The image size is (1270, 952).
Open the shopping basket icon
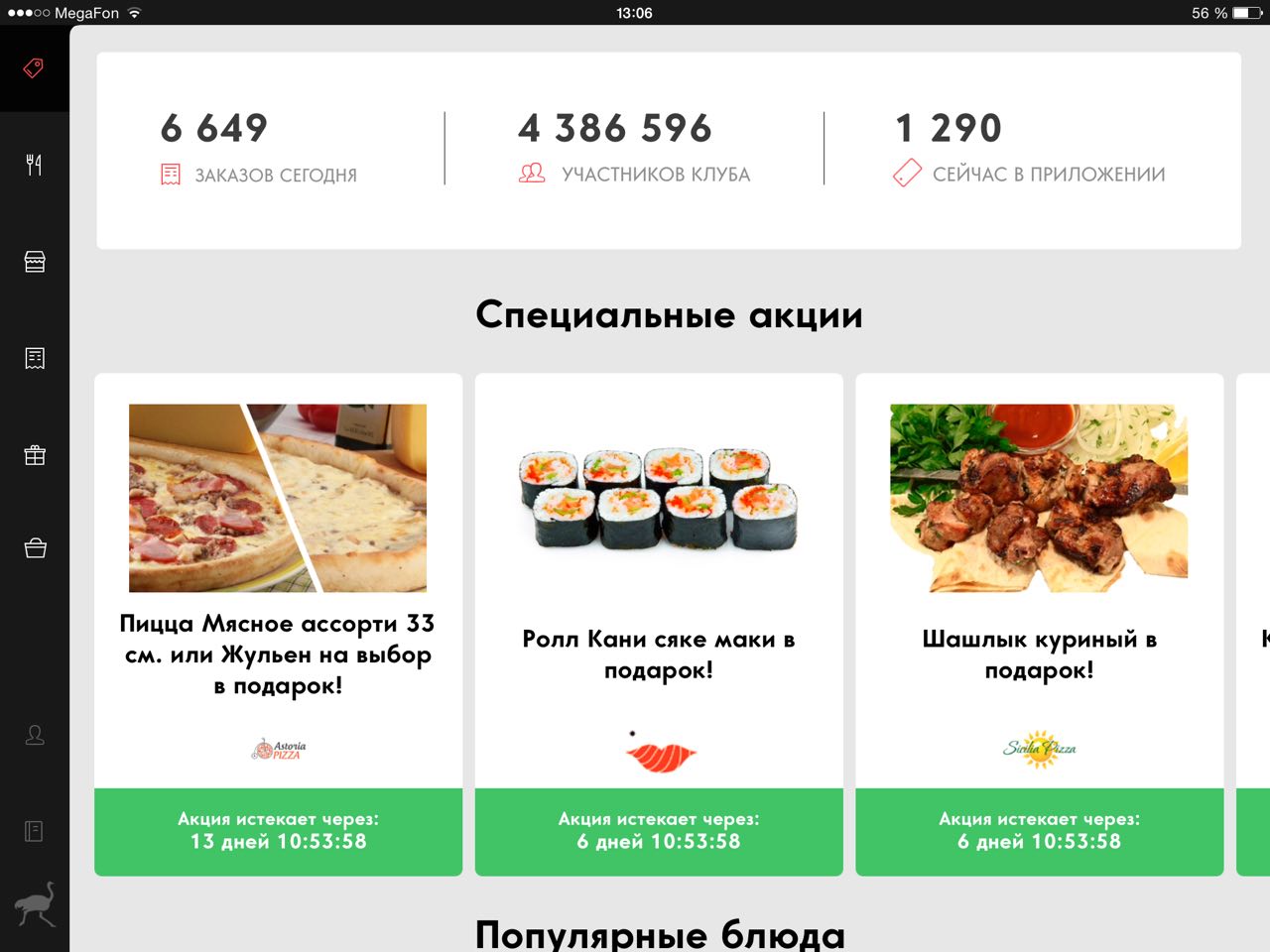pyautogui.click(x=35, y=548)
